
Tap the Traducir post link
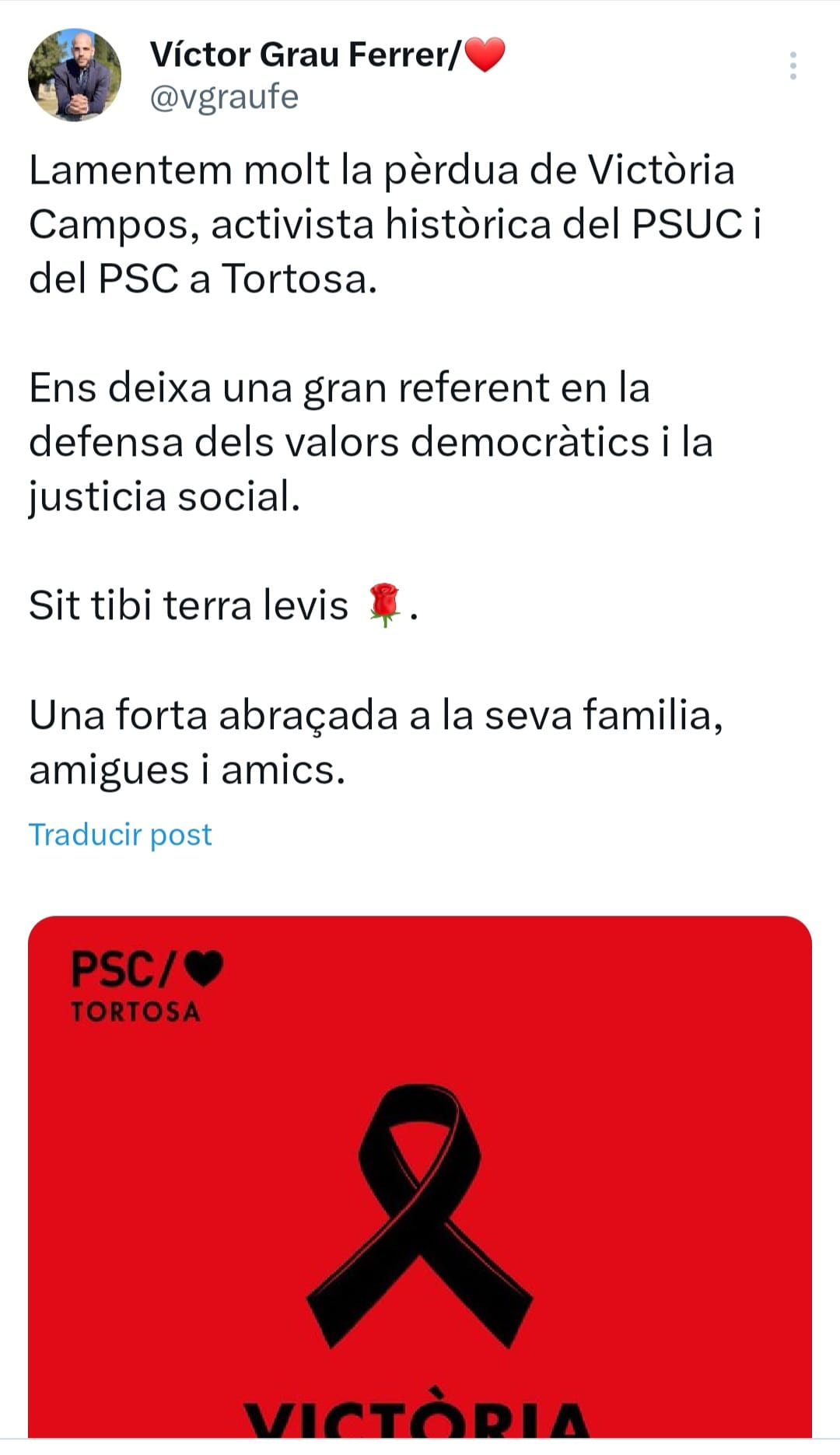121,835
